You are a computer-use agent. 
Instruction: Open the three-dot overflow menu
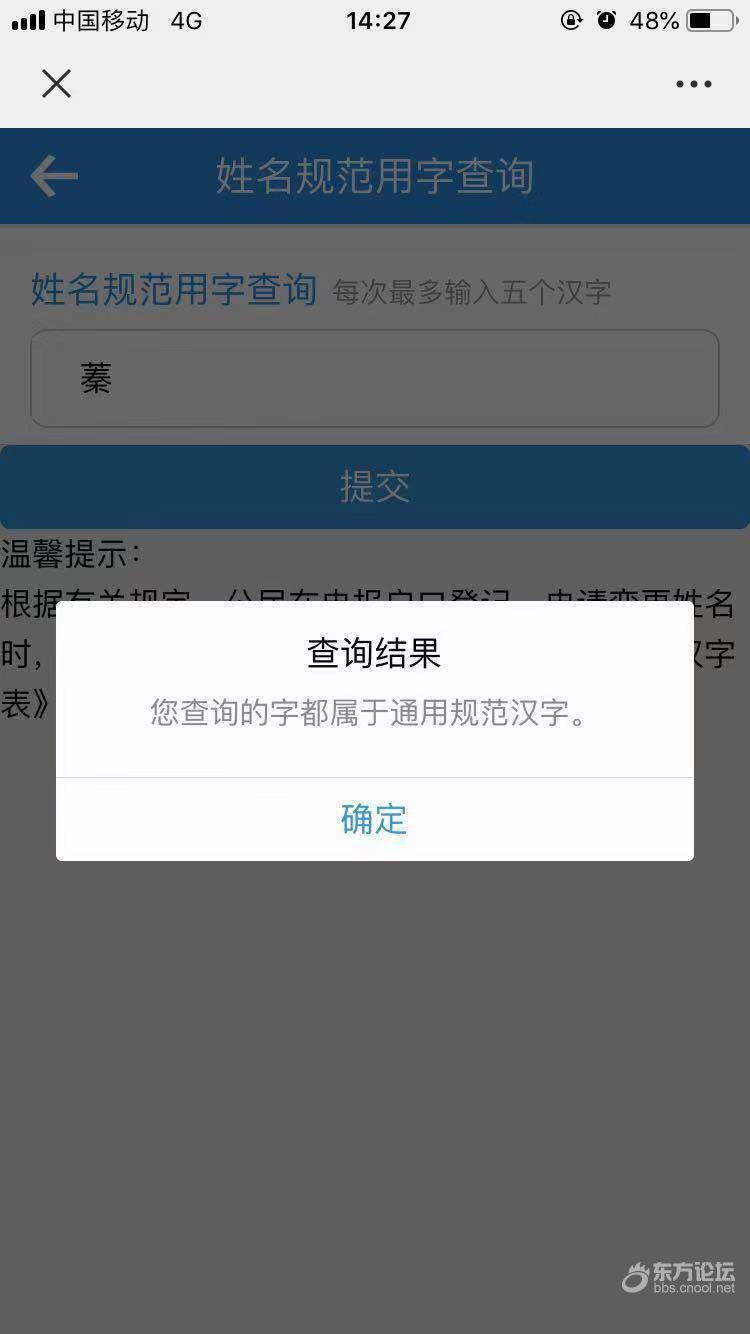693,84
